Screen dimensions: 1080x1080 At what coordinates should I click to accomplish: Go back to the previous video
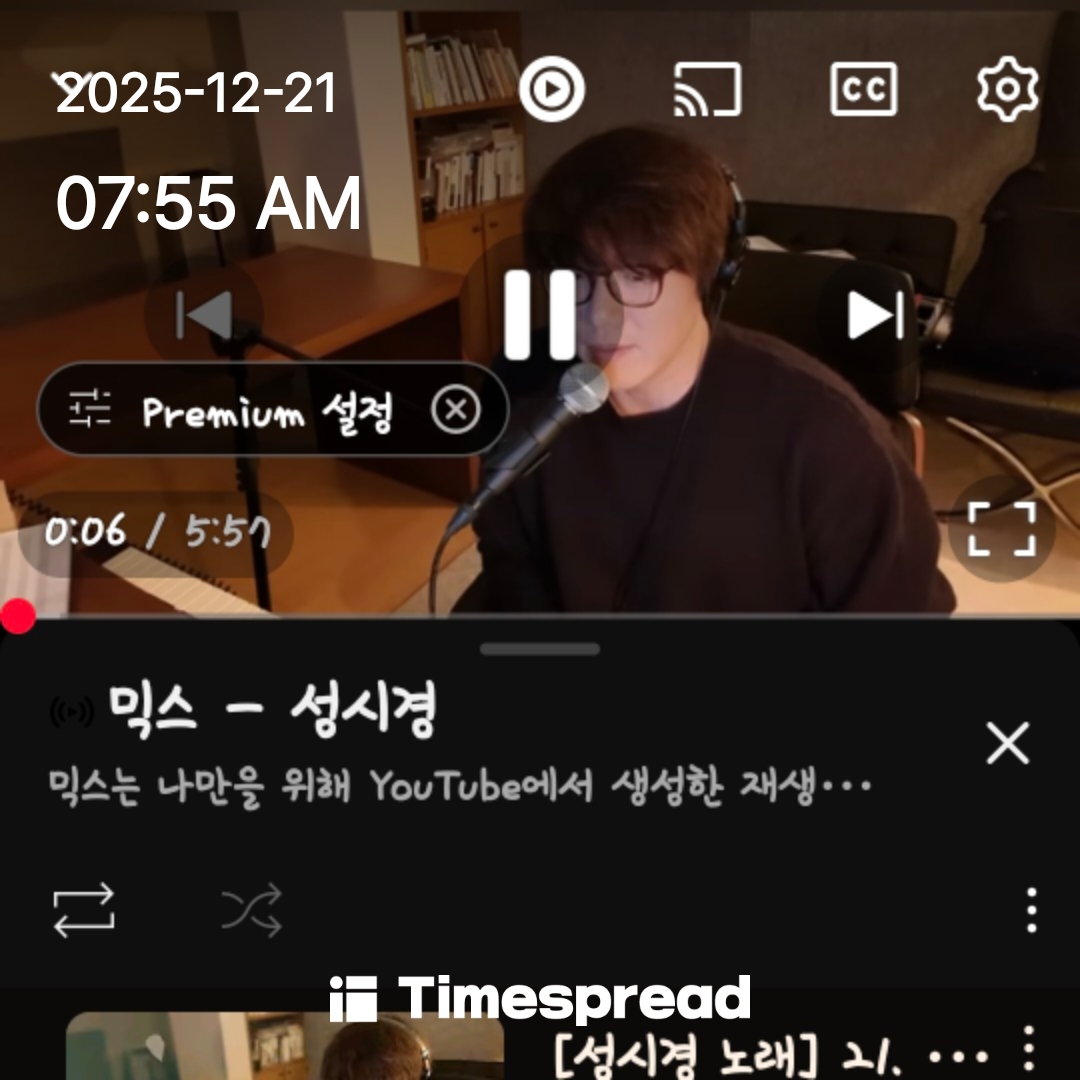click(204, 316)
